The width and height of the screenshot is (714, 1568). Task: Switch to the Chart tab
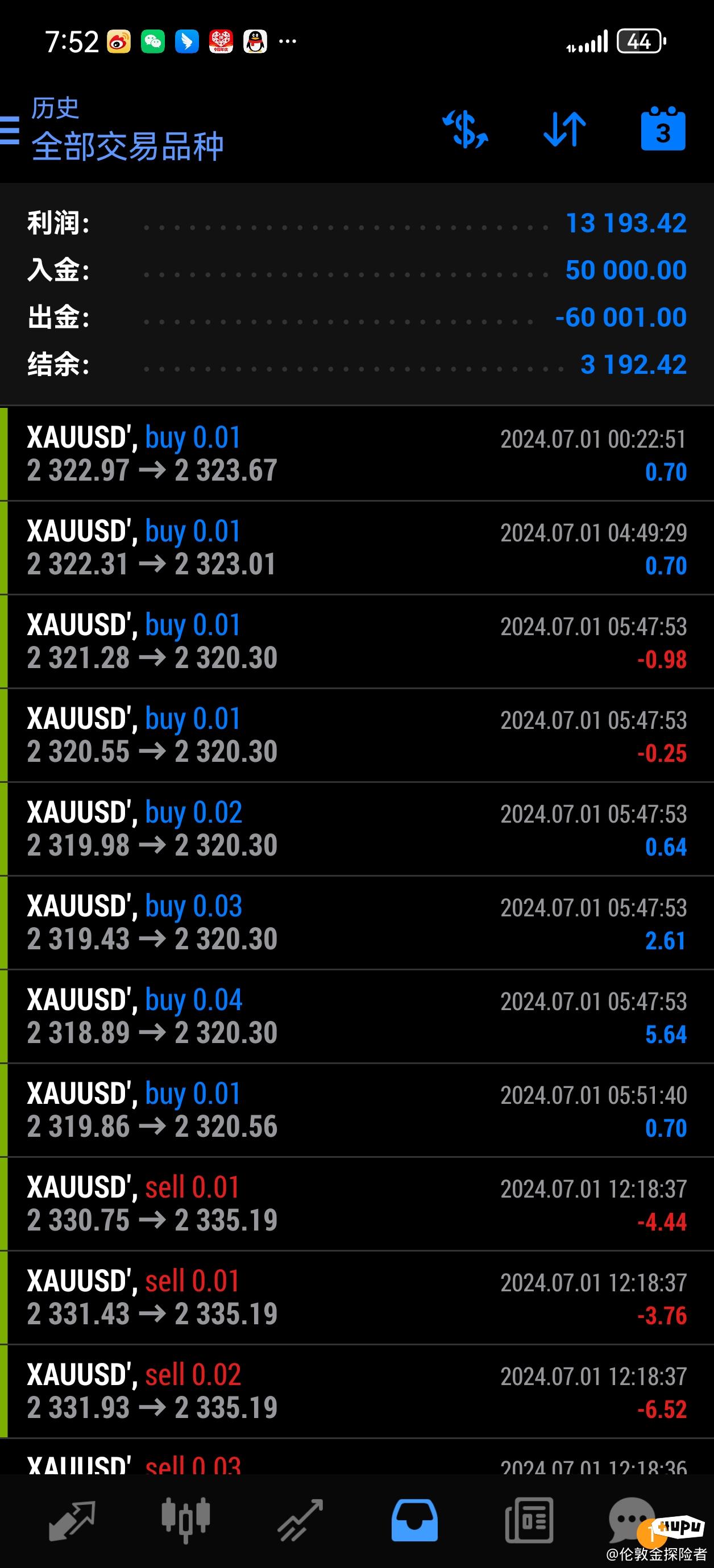tap(186, 1519)
